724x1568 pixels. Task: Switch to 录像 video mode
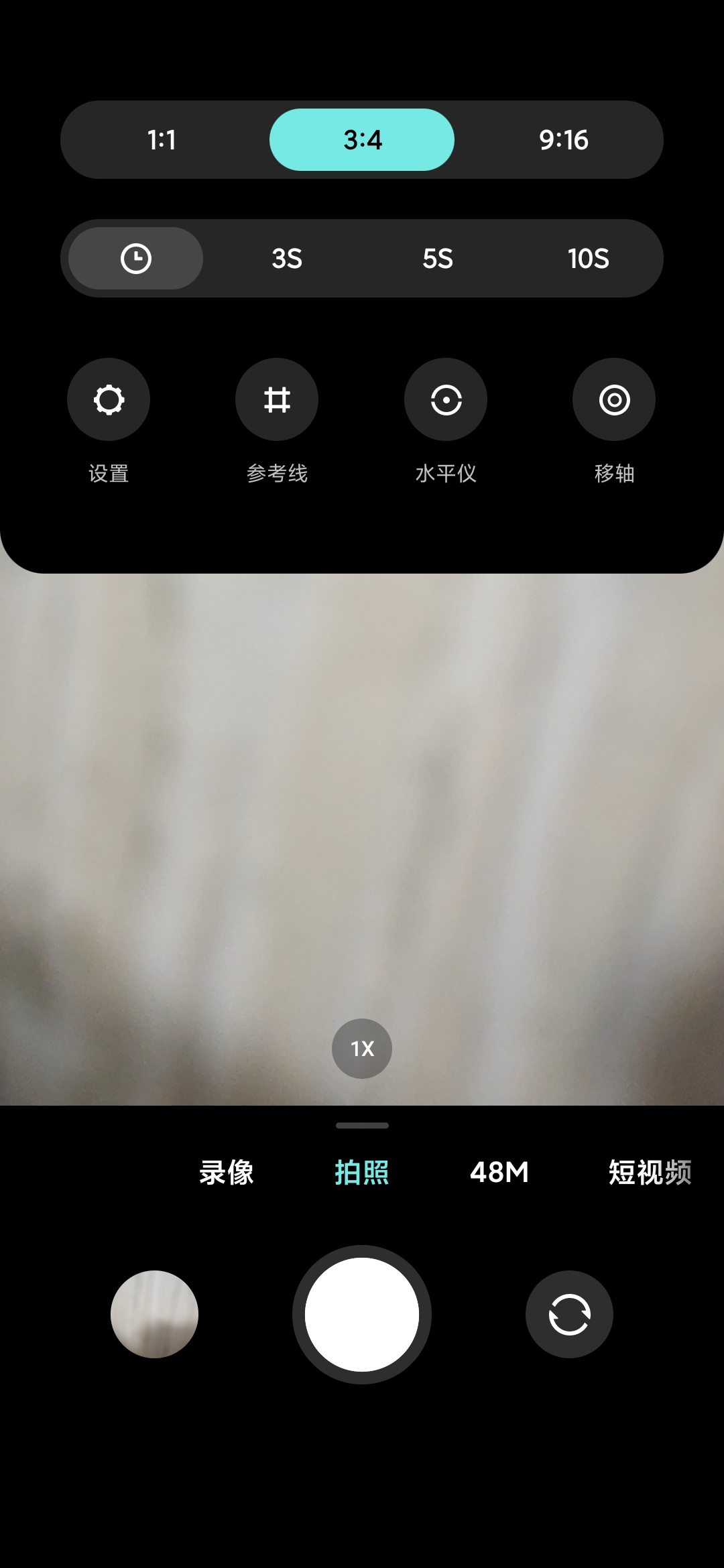click(x=227, y=1173)
